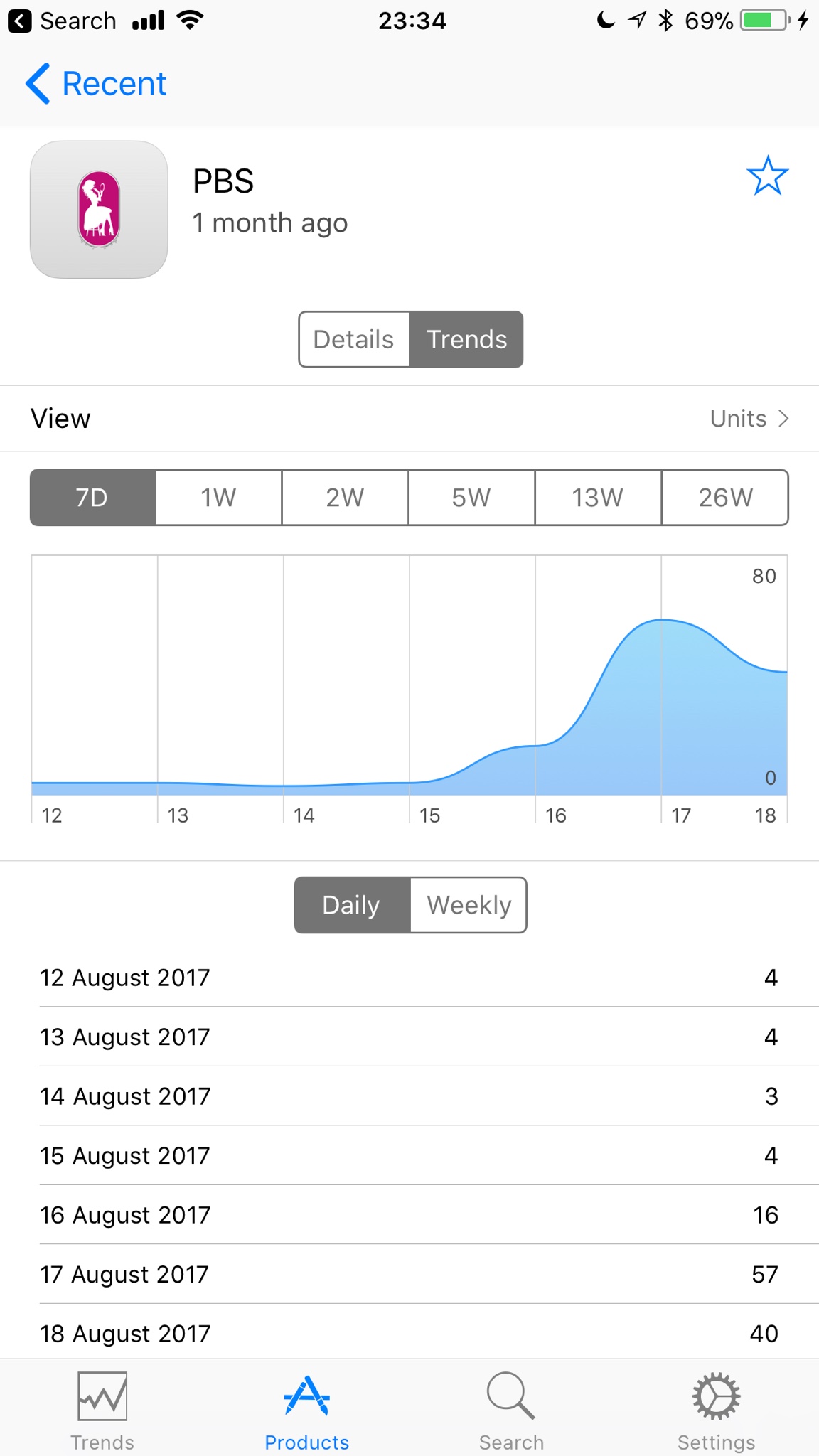Viewport: 819px width, 1456px height.
Task: Favorite PBS with the star icon
Action: [767, 176]
